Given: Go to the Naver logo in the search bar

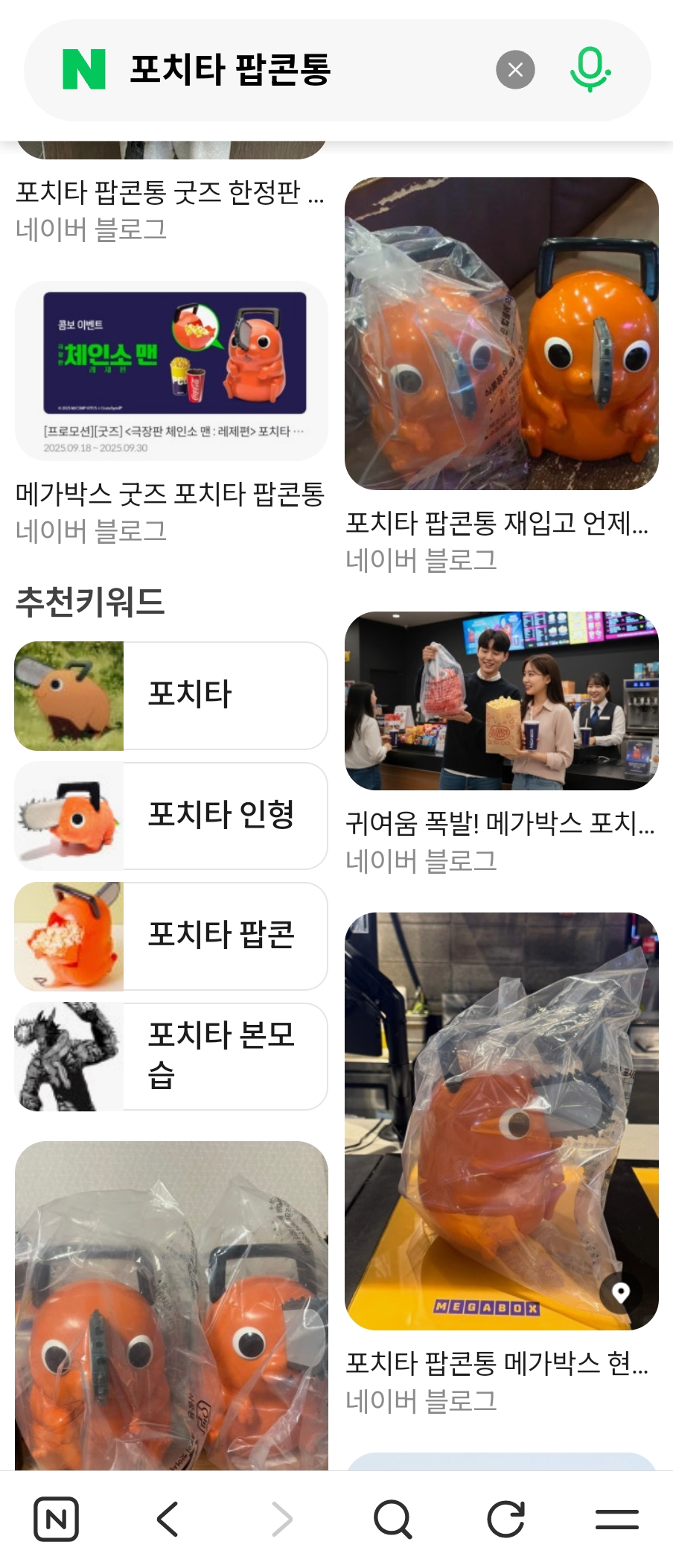Looking at the screenshot, I should coord(84,70).
